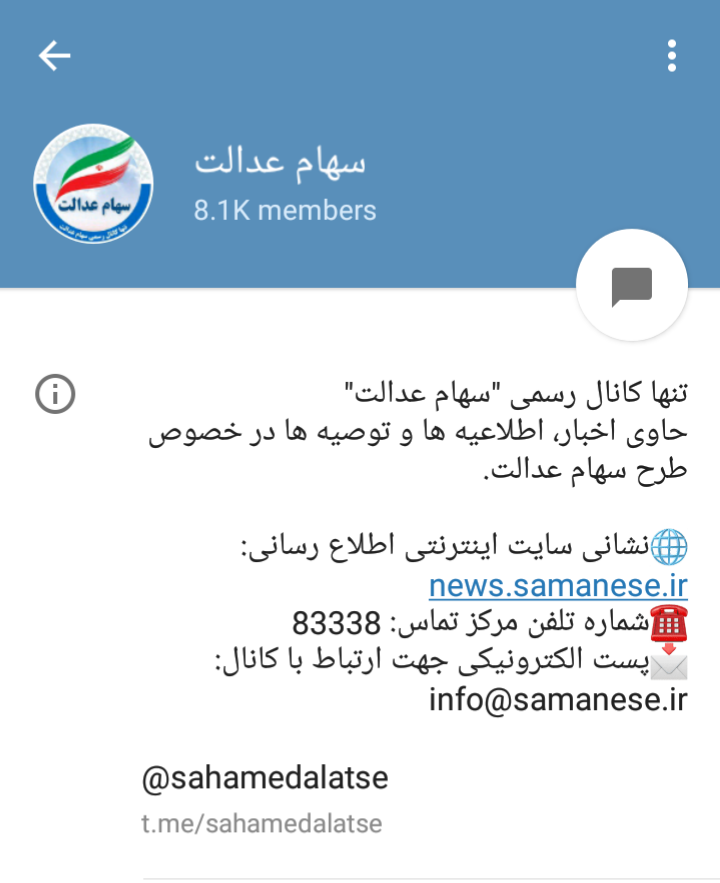Go back using the arrow icon
Screen dimensions: 720x883
pos(54,56)
